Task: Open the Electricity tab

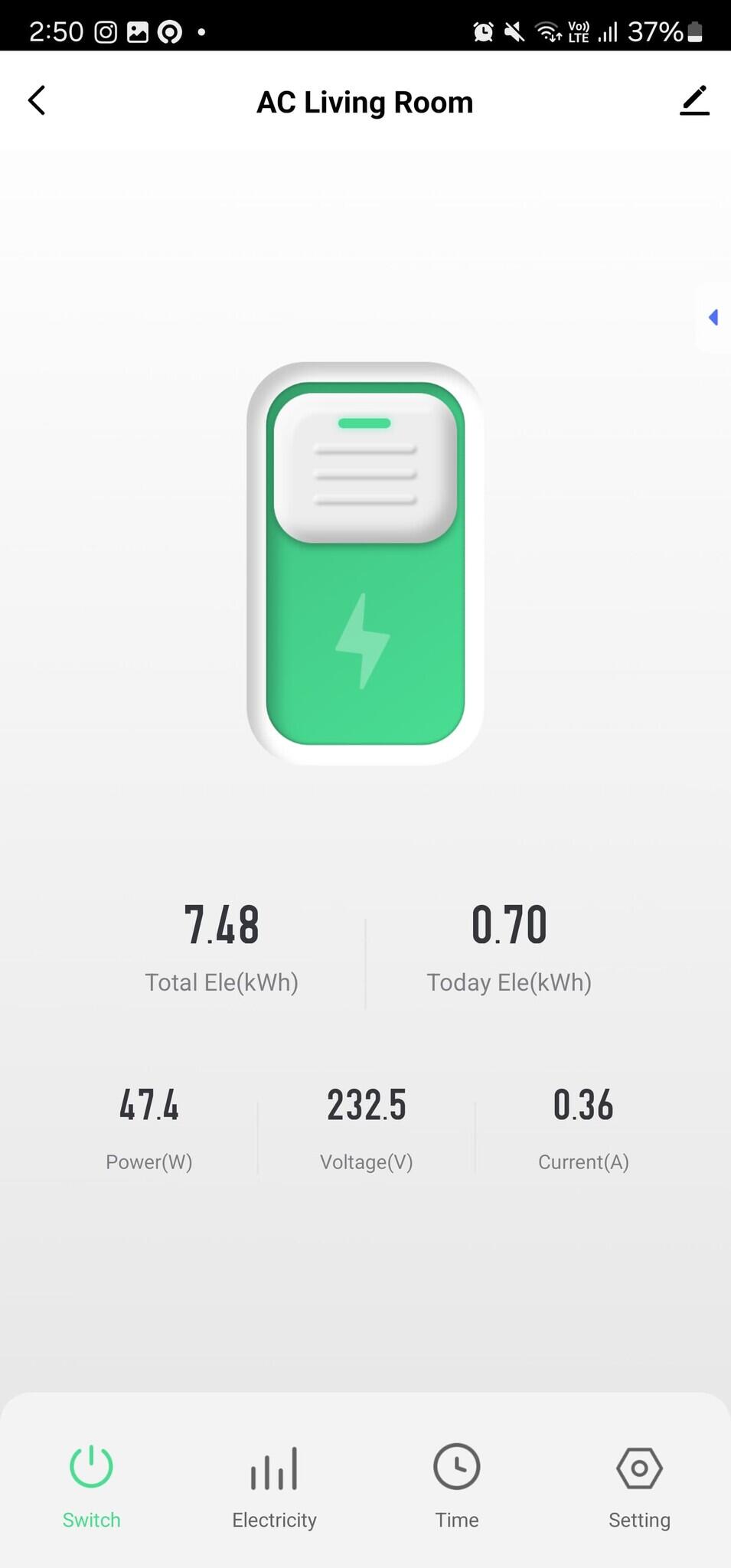Action: (x=274, y=1485)
